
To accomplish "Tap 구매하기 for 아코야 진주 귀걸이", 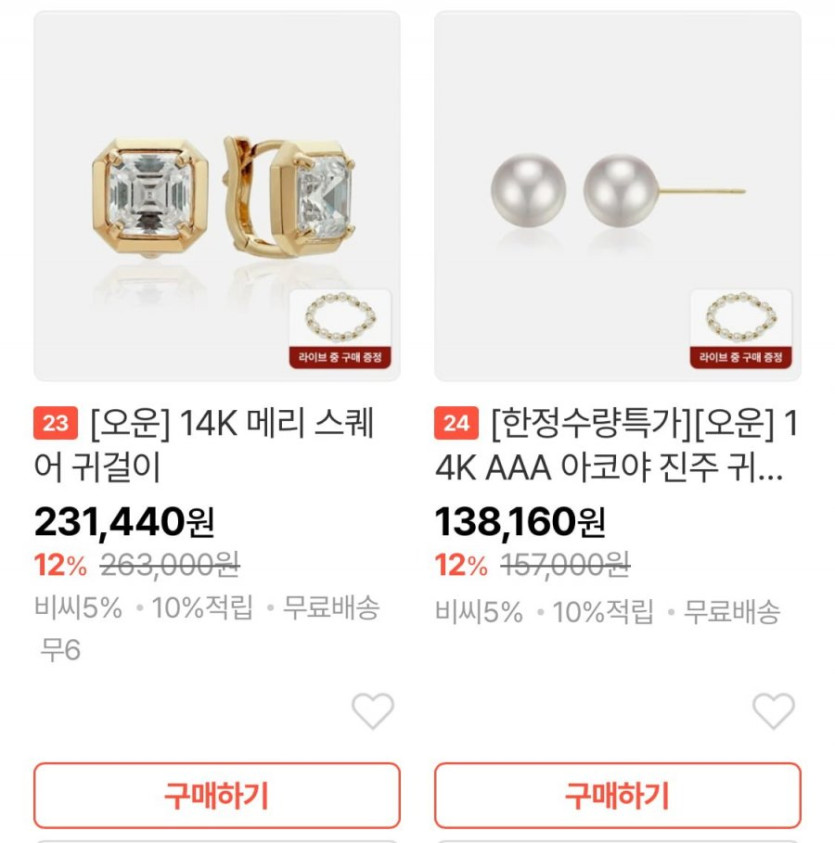I will [x=617, y=796].
